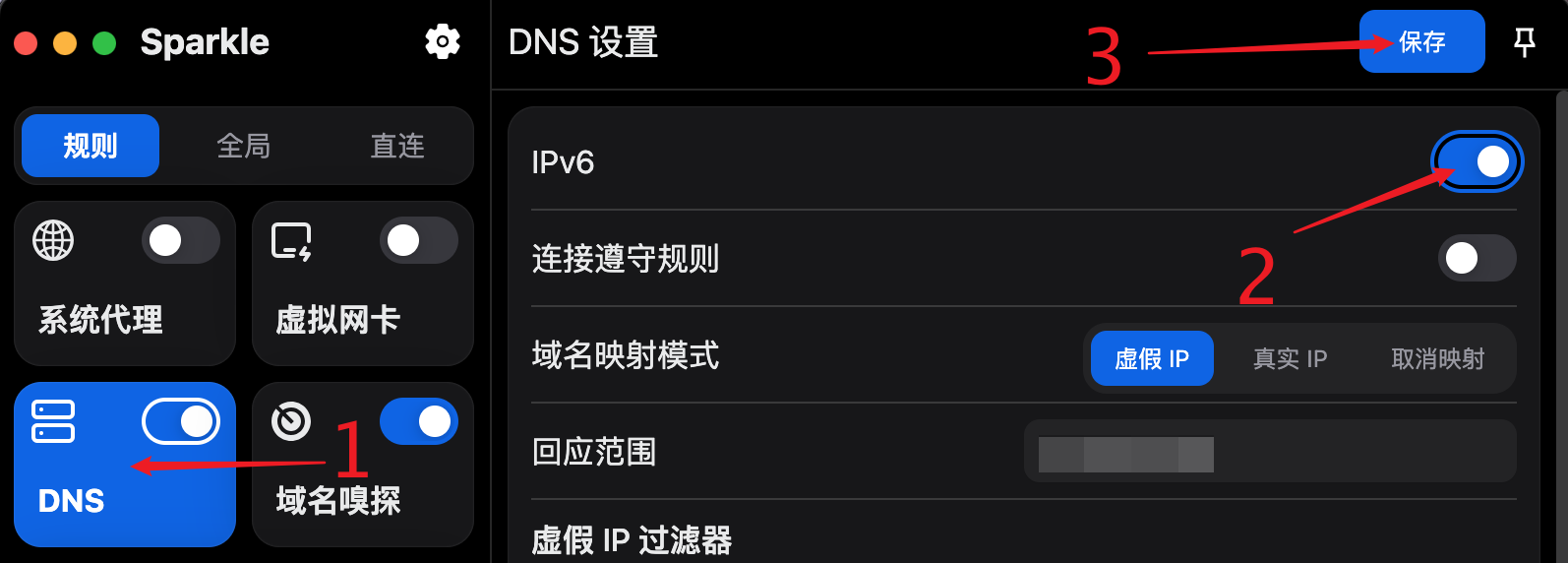Image resolution: width=1568 pixels, height=563 pixels.
Task: Save DNS settings with 保存
Action: [1421, 41]
